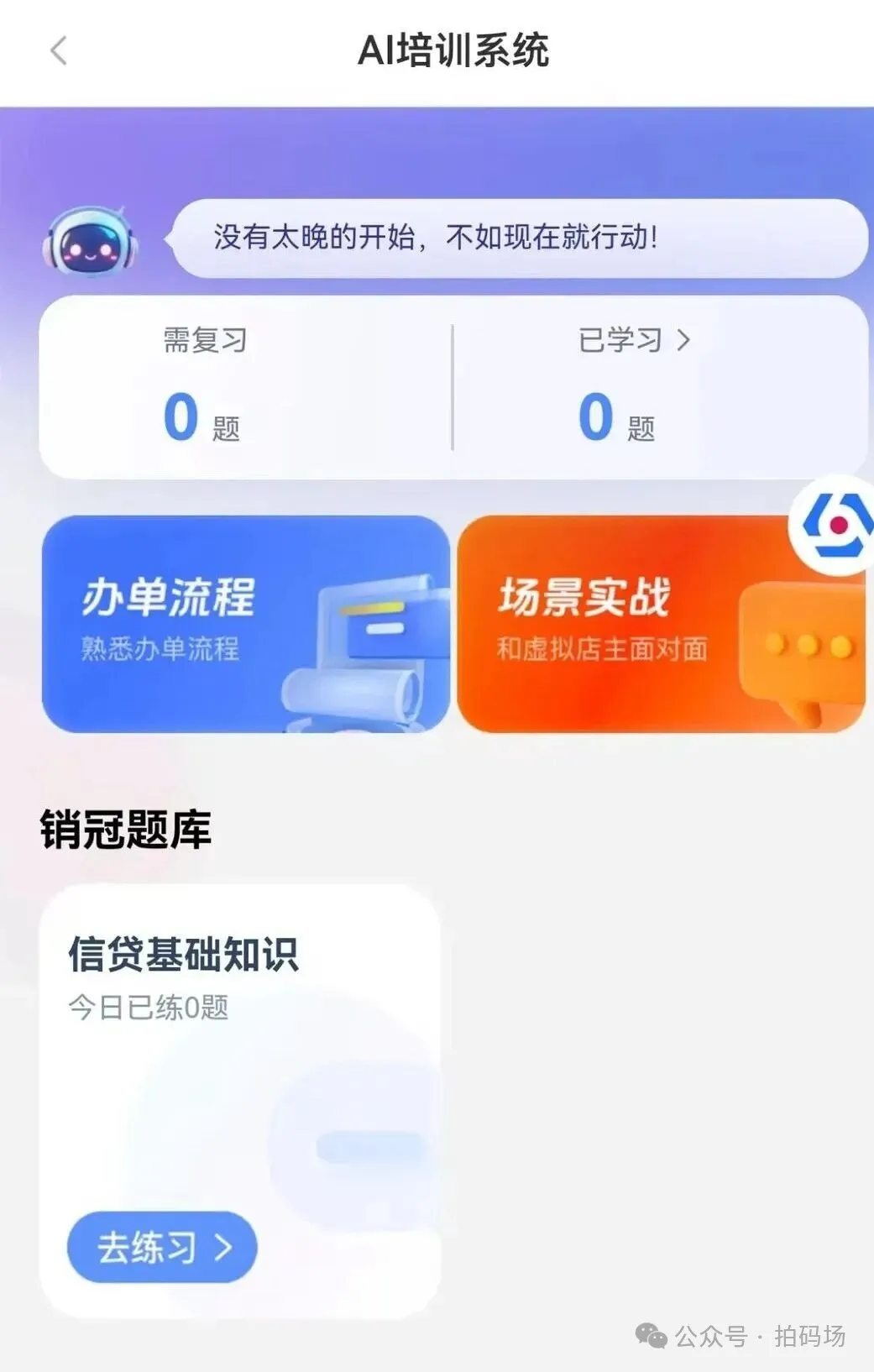The width and height of the screenshot is (874, 1372).
Task: Click the back arrow at top left
Action: tap(57, 50)
